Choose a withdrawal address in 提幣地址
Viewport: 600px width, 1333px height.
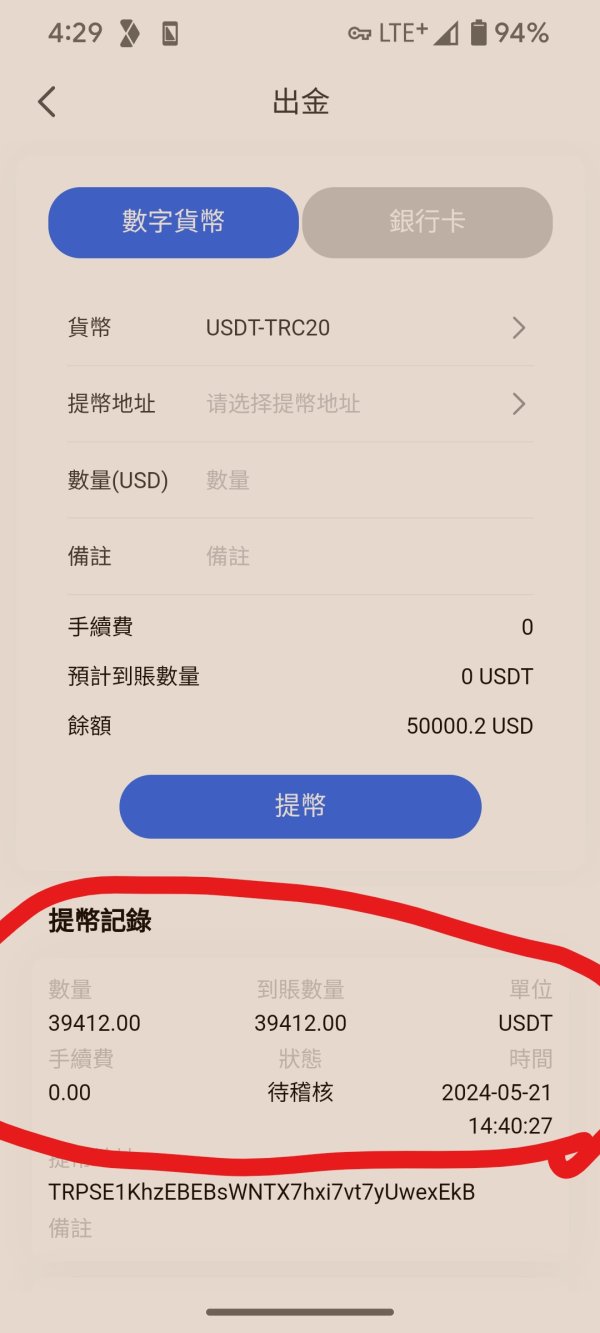pos(300,404)
